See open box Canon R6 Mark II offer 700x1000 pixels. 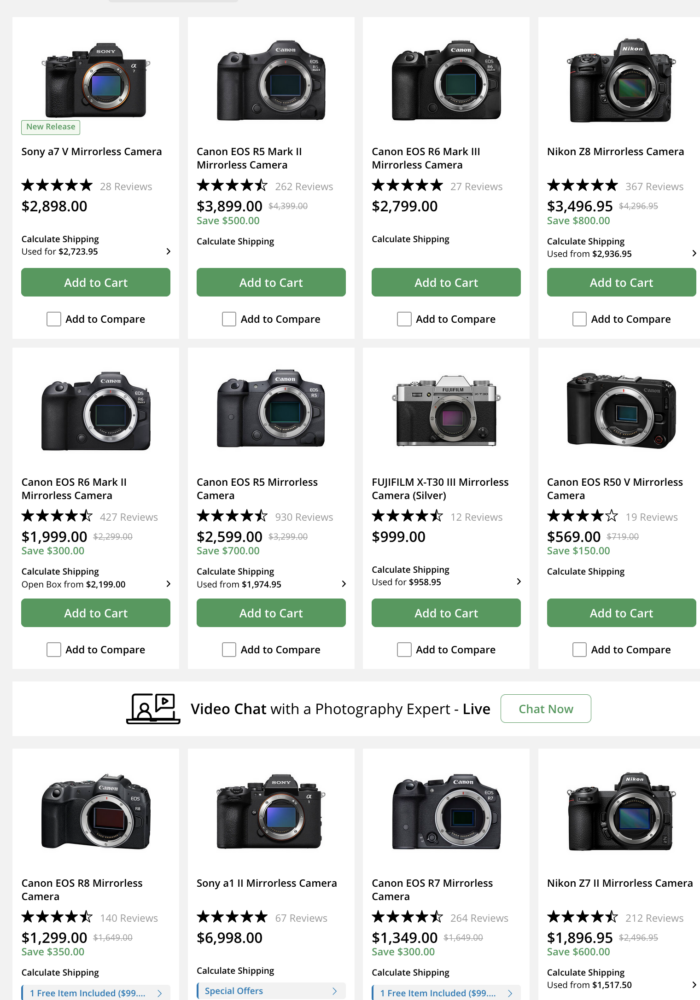coord(96,584)
